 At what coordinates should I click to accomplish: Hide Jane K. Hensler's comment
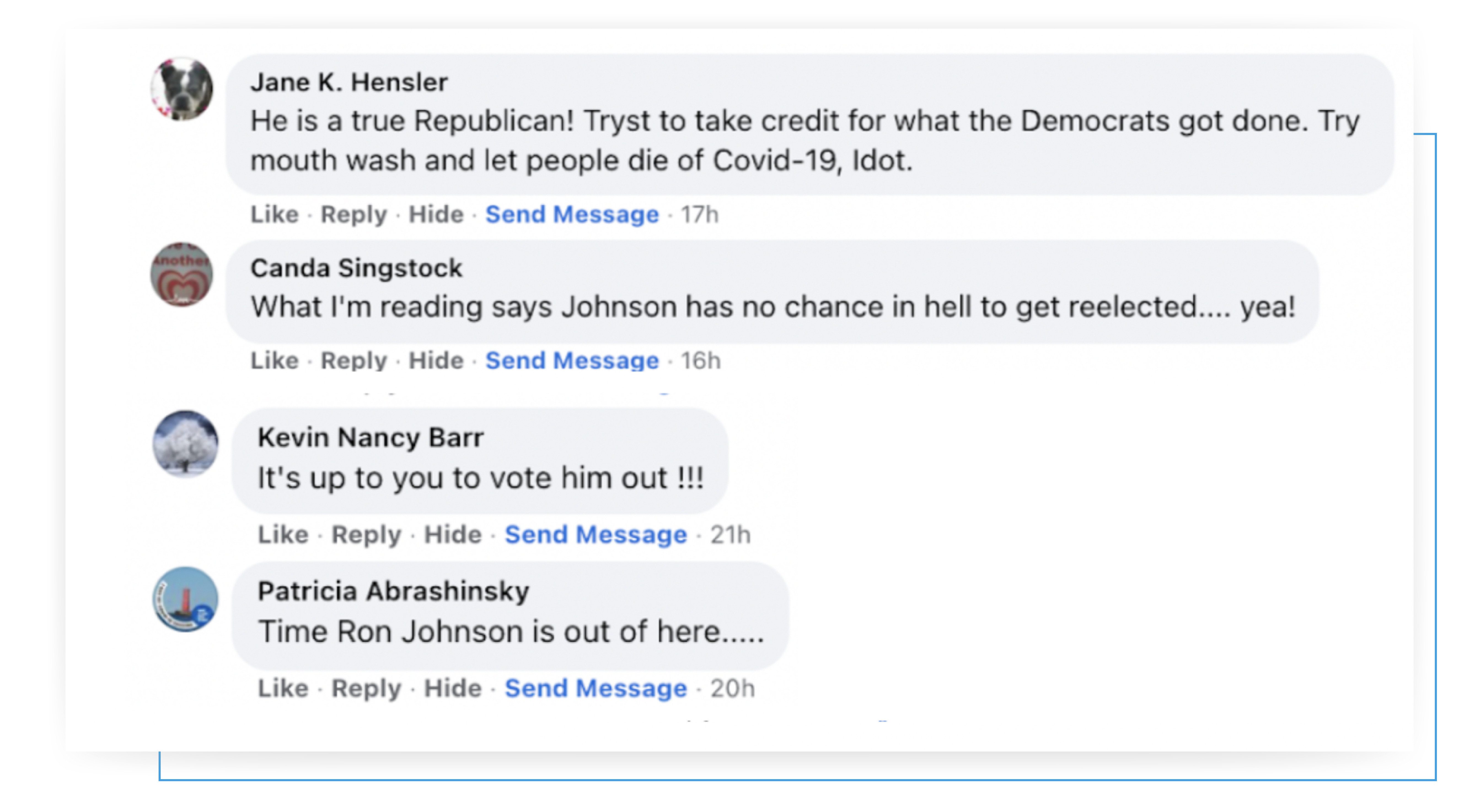pos(436,214)
